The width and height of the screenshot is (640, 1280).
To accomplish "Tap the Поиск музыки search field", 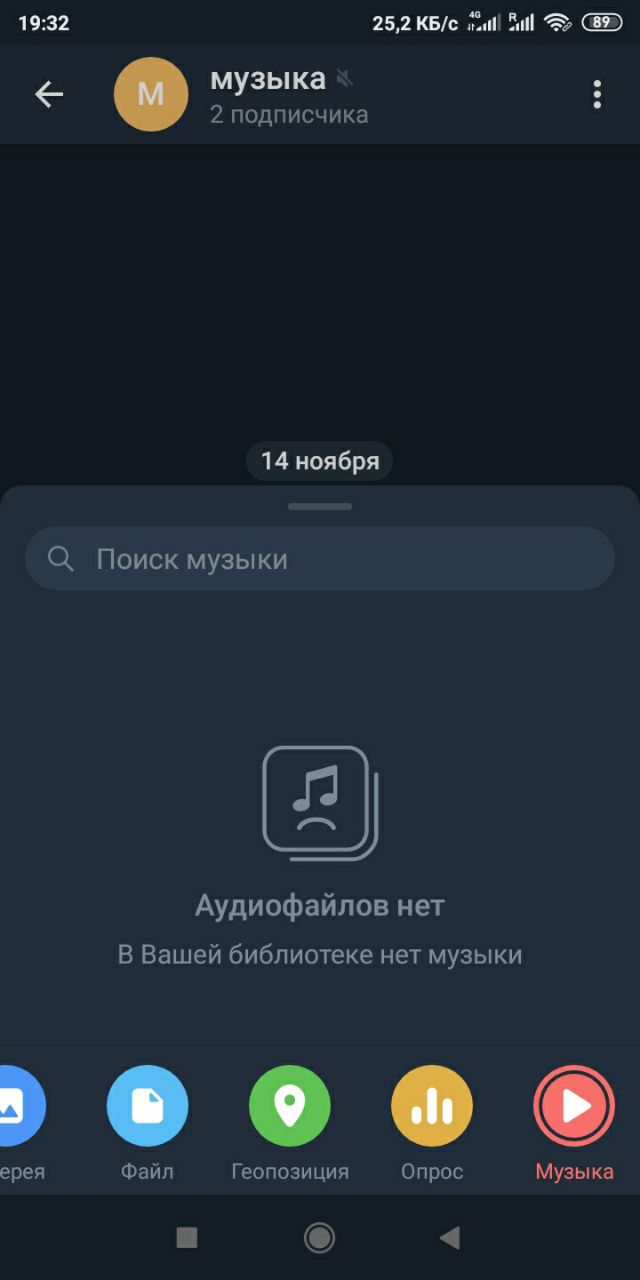I will [320, 558].
